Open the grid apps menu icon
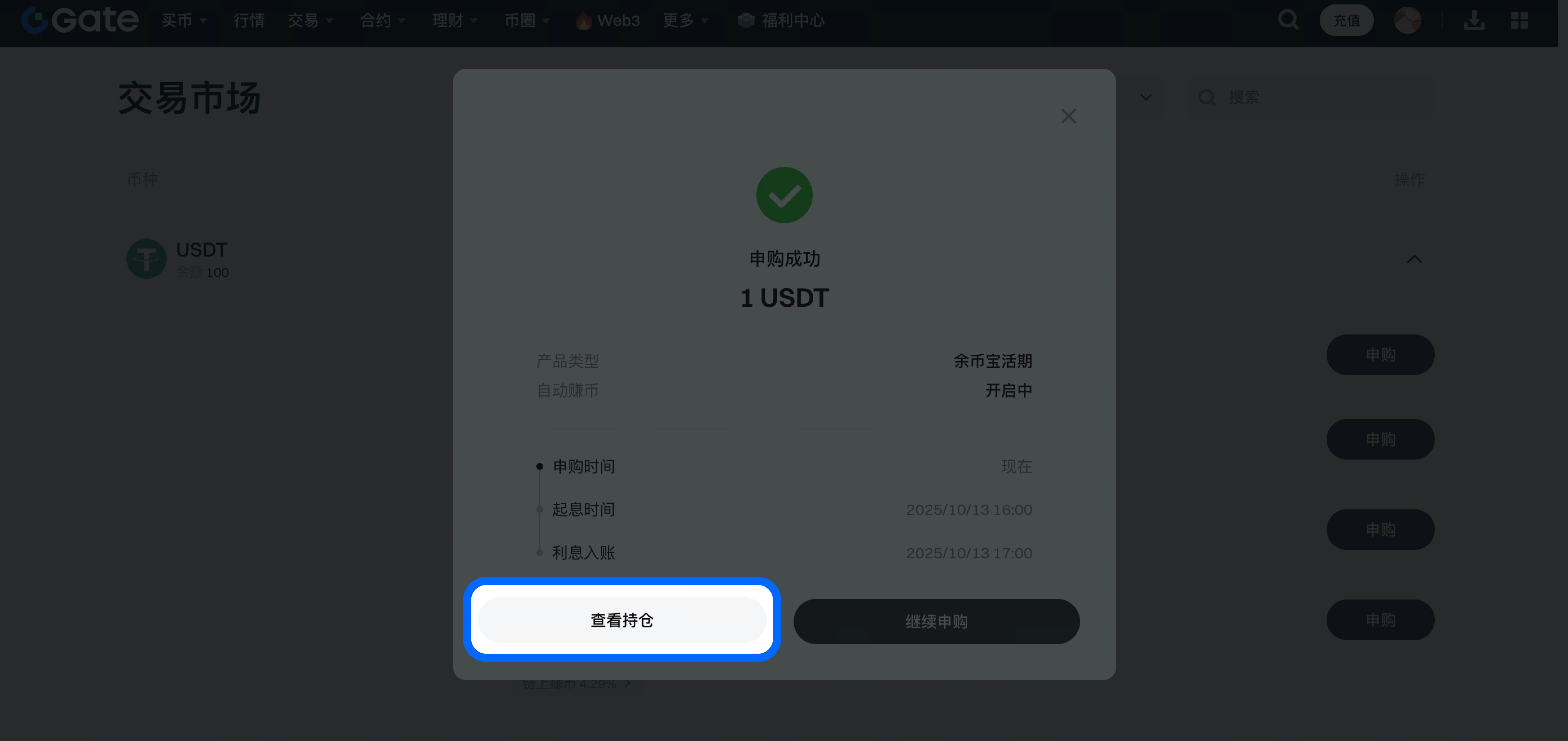 tap(1519, 21)
